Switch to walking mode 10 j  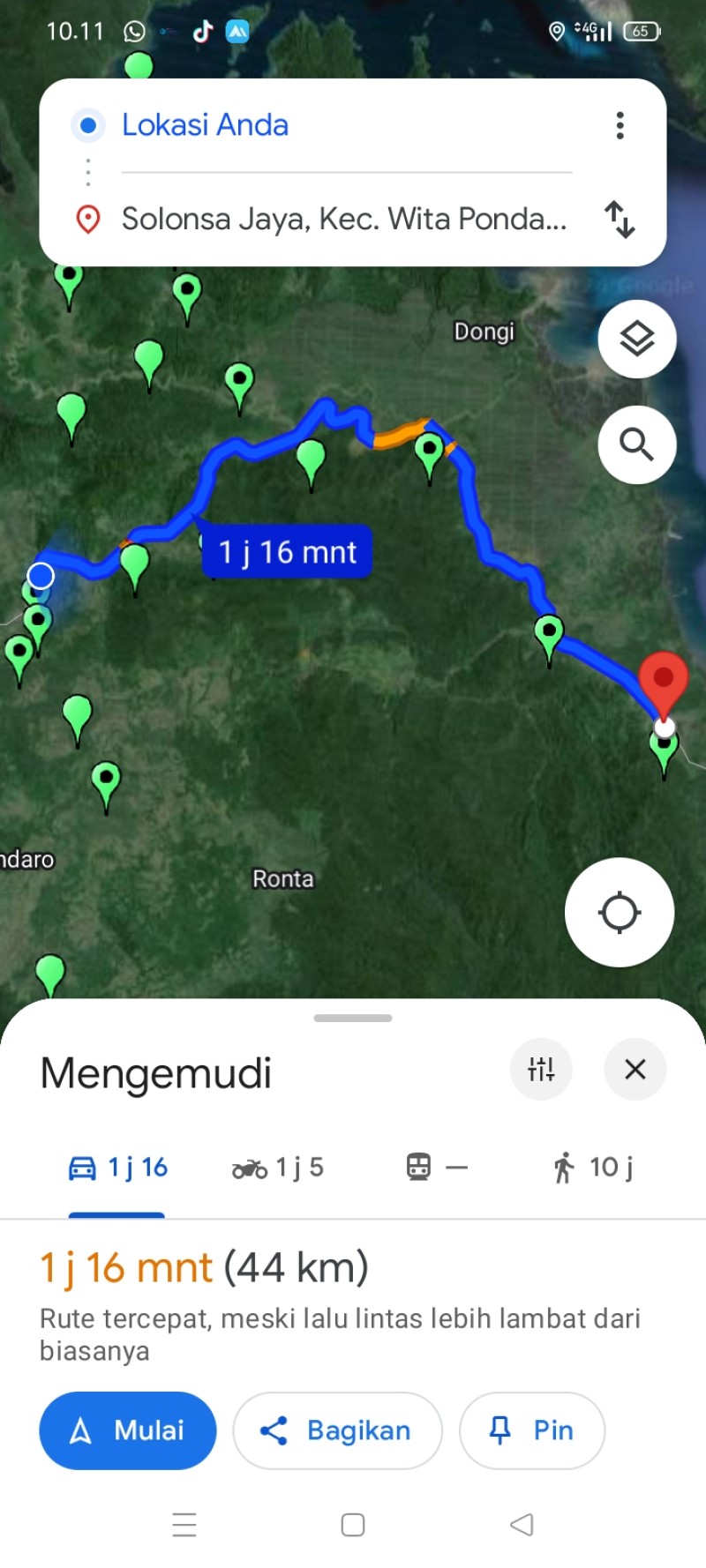[x=593, y=1168]
